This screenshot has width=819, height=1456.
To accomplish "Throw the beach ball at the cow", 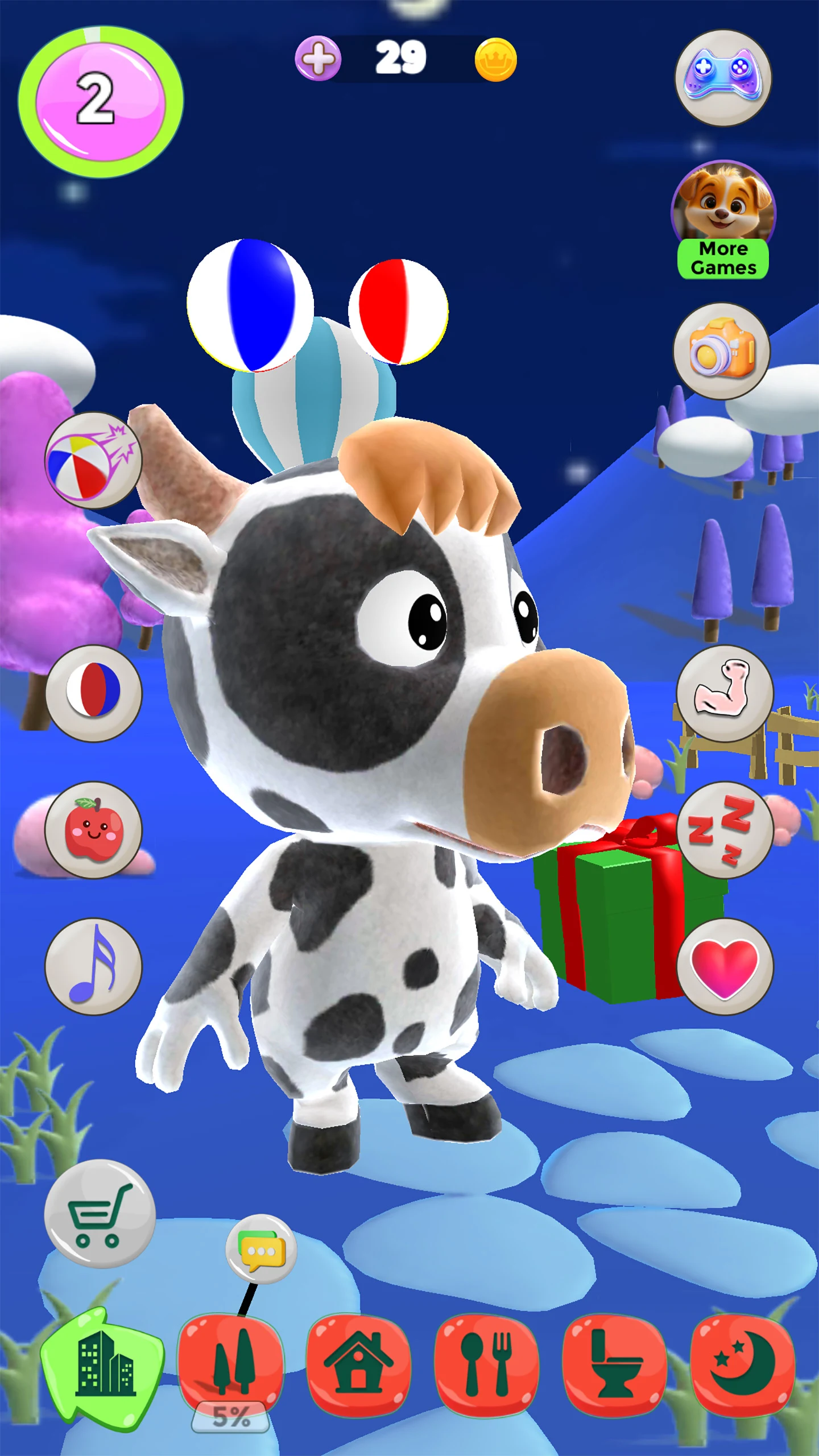I will pyautogui.click(x=93, y=460).
